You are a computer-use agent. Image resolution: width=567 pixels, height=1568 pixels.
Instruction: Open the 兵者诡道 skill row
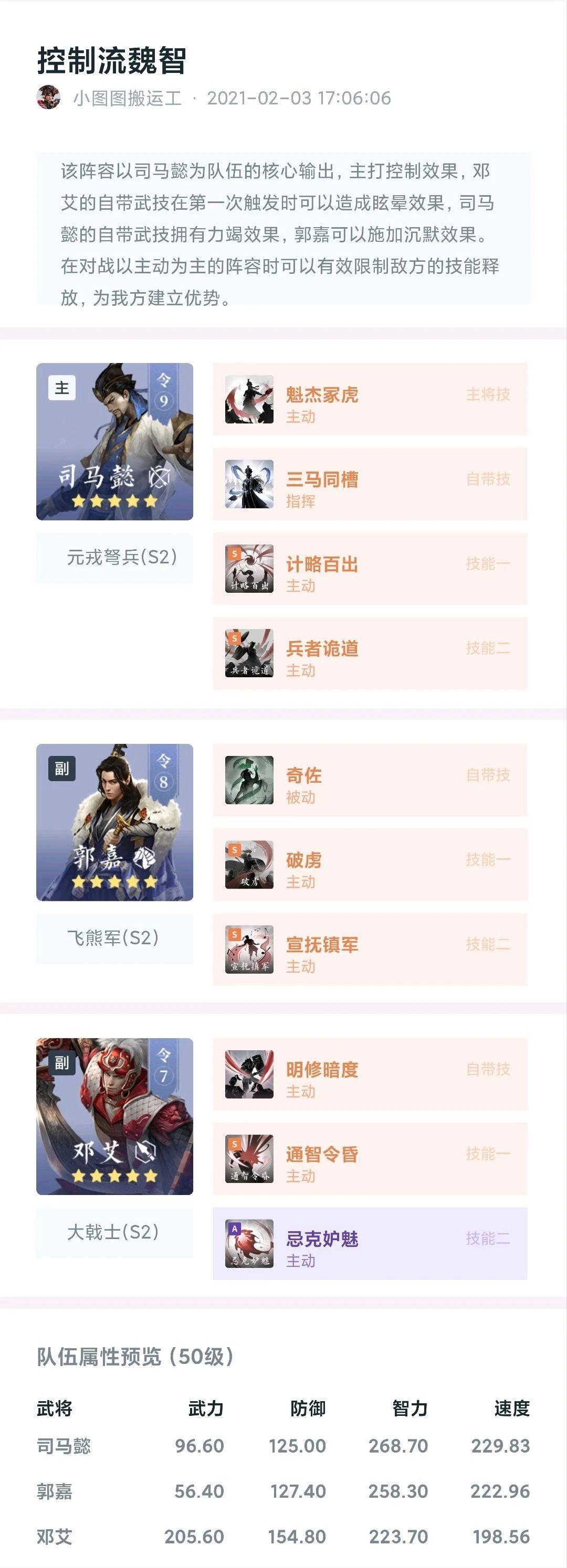click(x=370, y=653)
